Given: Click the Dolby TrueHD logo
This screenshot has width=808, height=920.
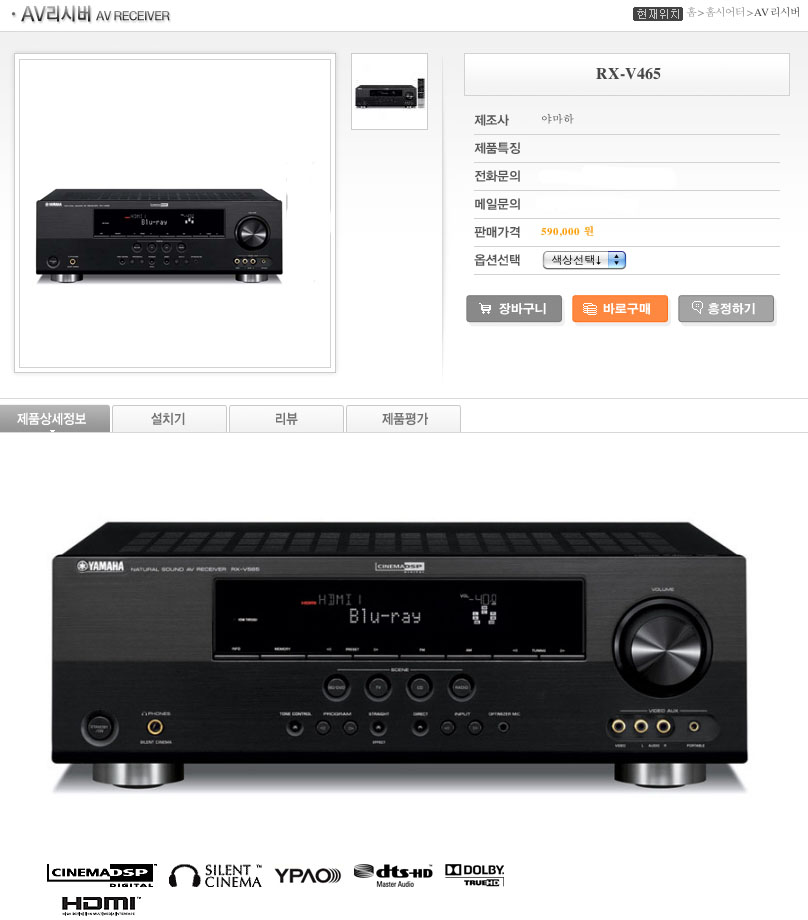Looking at the screenshot, I should pos(474,873).
